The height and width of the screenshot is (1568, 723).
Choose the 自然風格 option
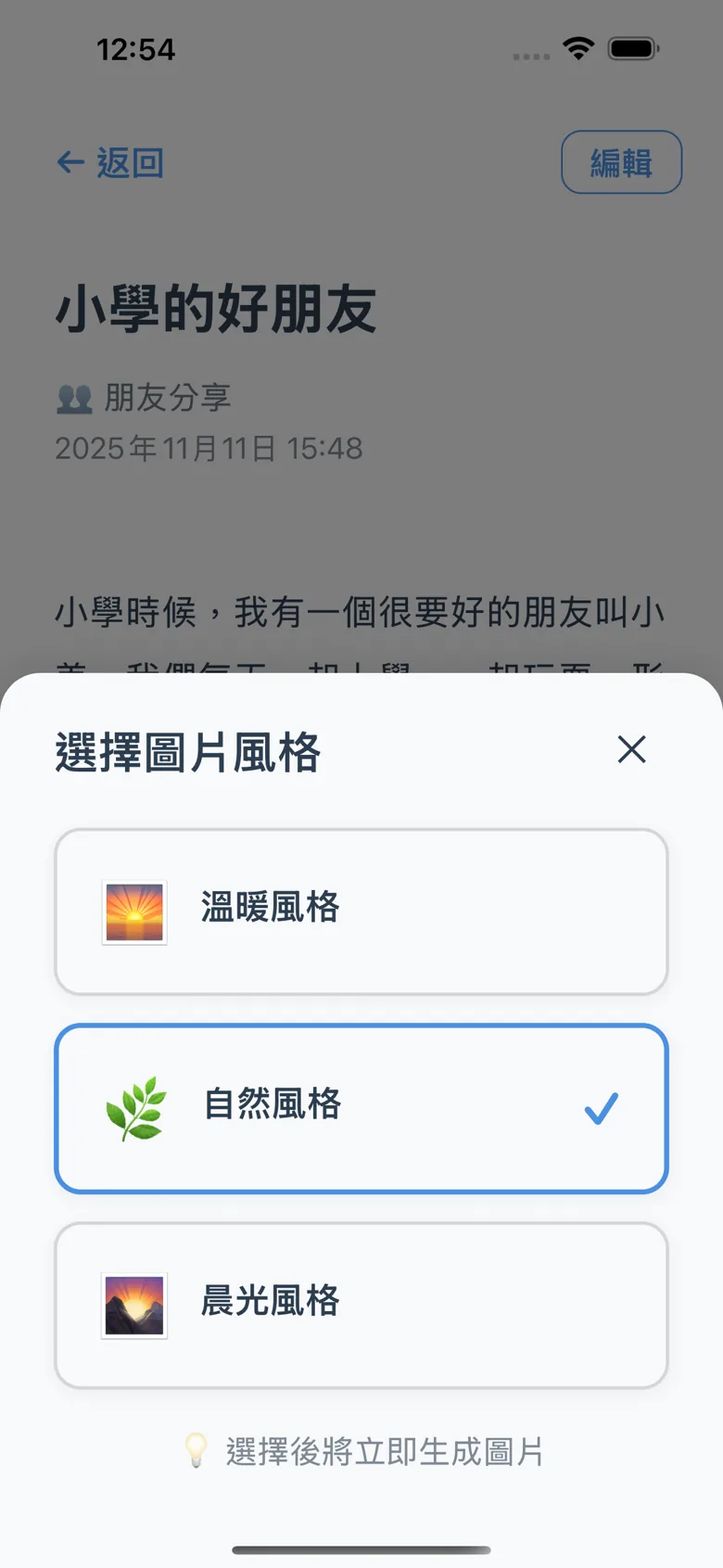361,1108
